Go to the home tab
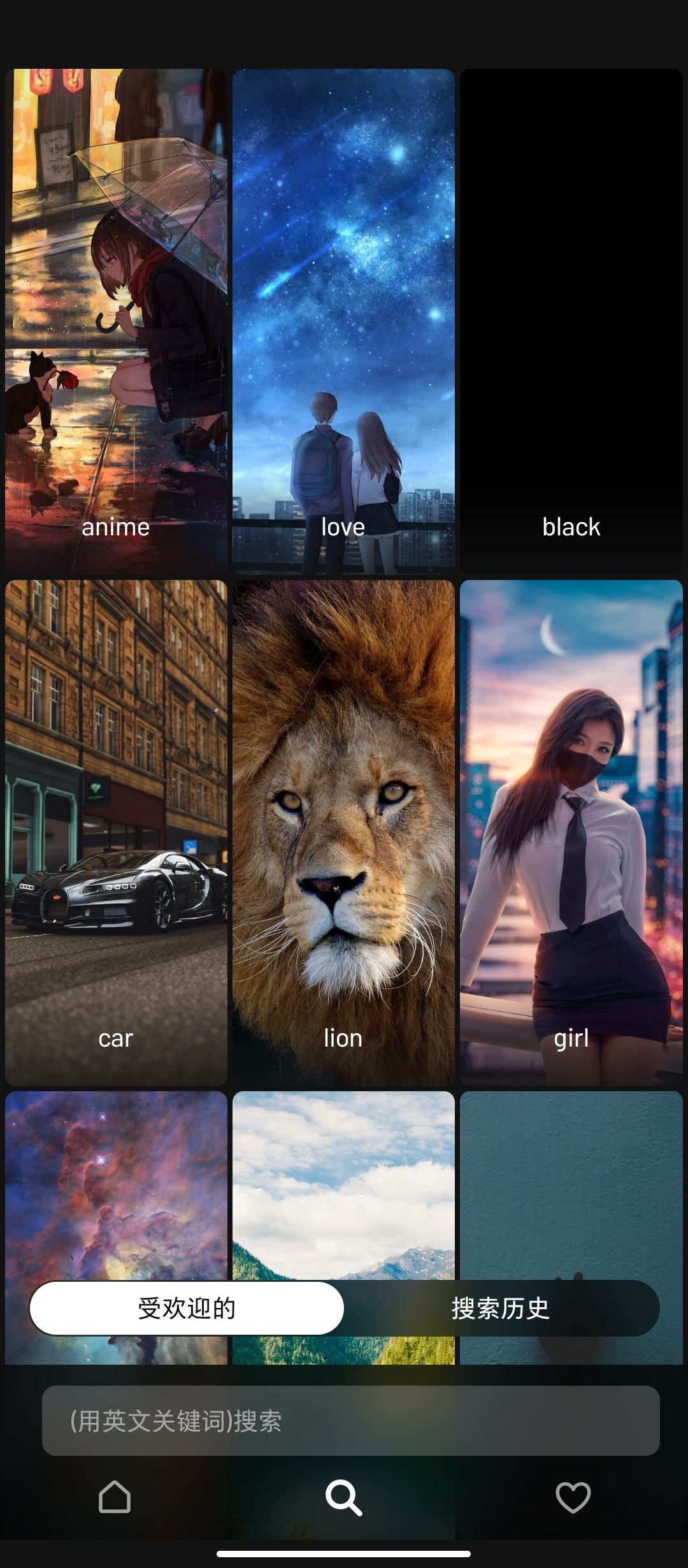 coord(115,1497)
